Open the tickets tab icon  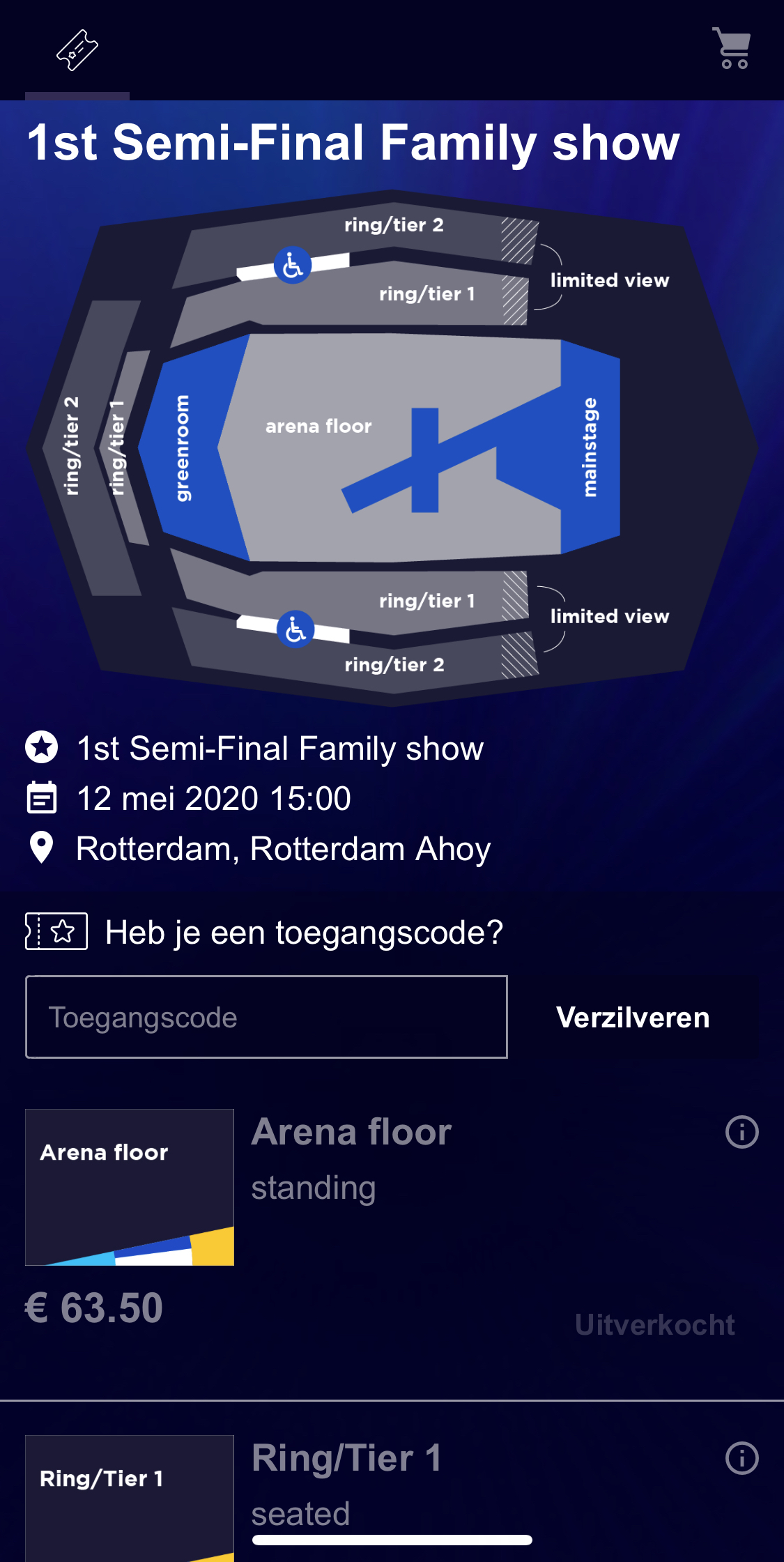pos(77,50)
